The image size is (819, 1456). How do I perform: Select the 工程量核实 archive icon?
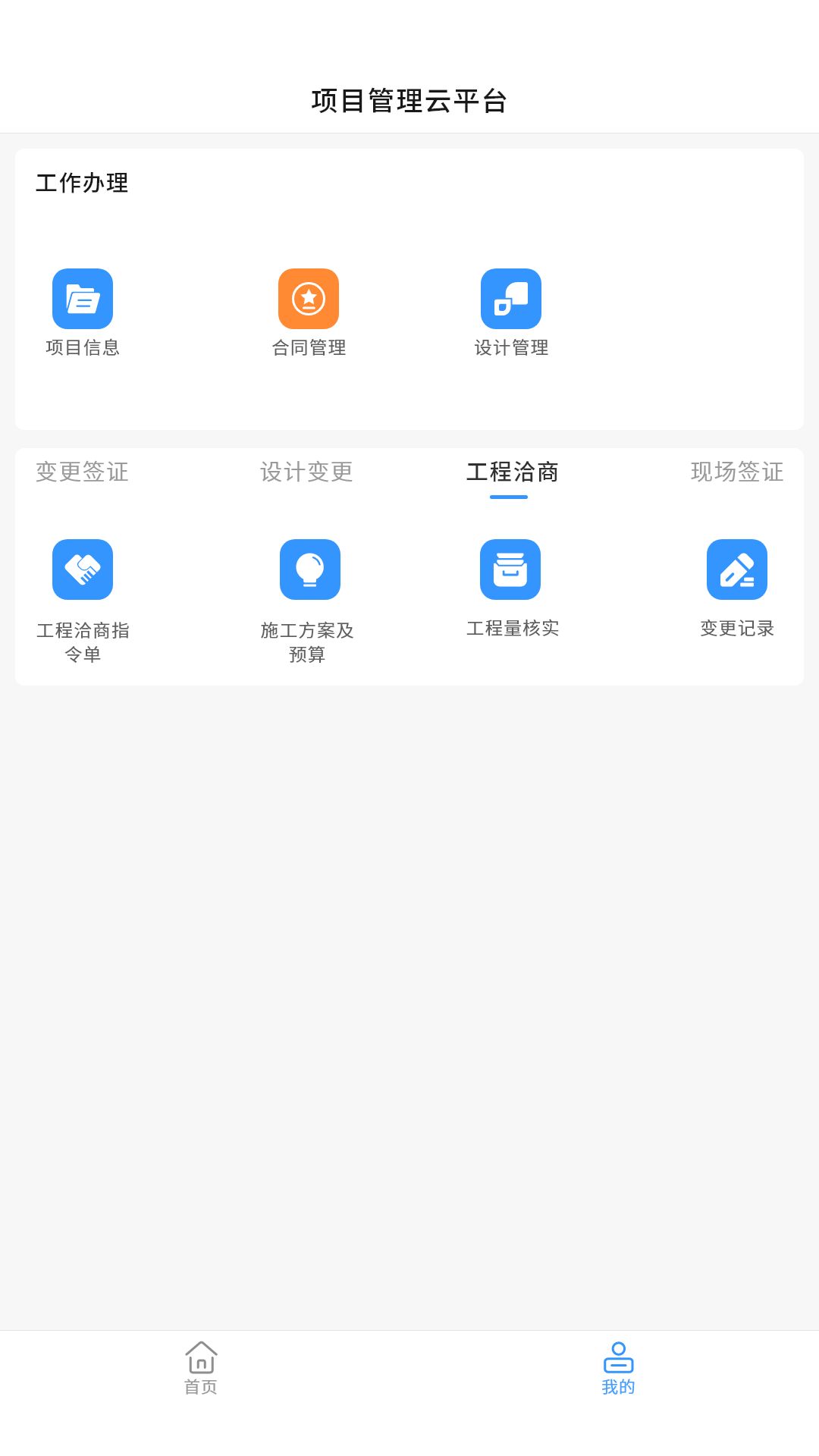[510, 569]
